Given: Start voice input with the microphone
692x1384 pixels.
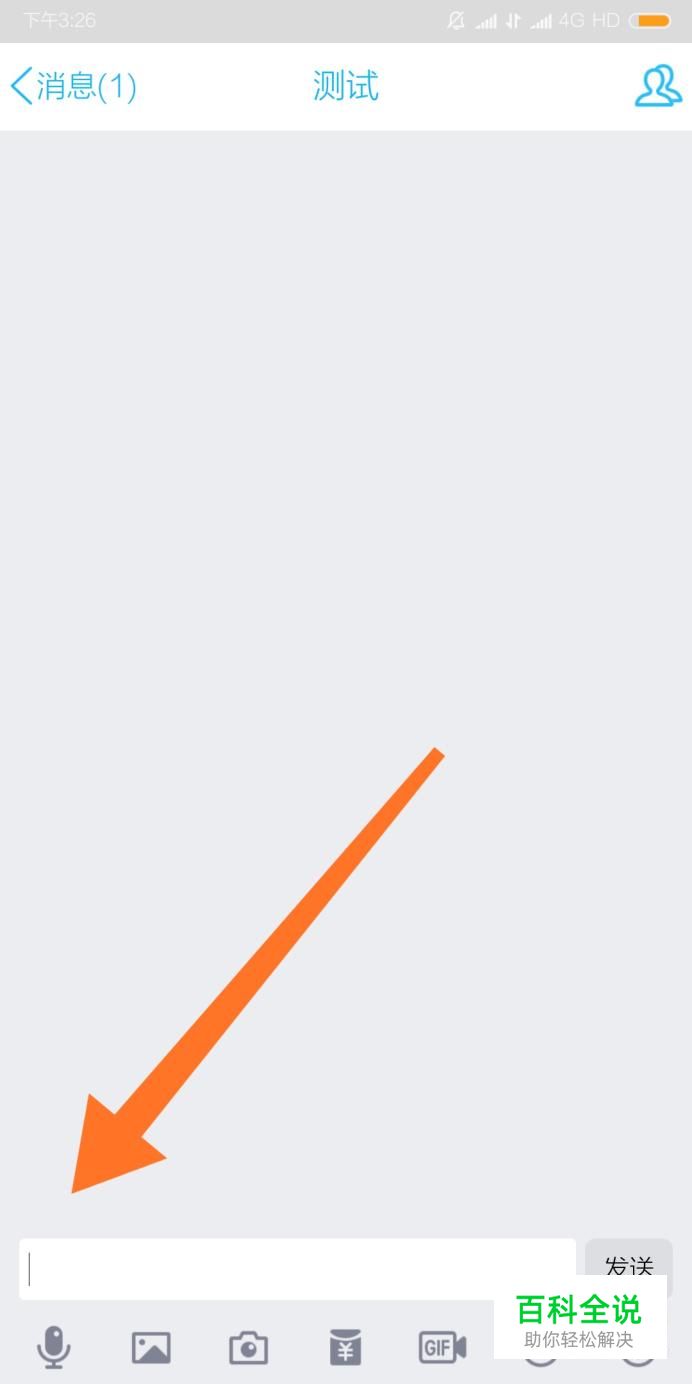Looking at the screenshot, I should (54, 1347).
